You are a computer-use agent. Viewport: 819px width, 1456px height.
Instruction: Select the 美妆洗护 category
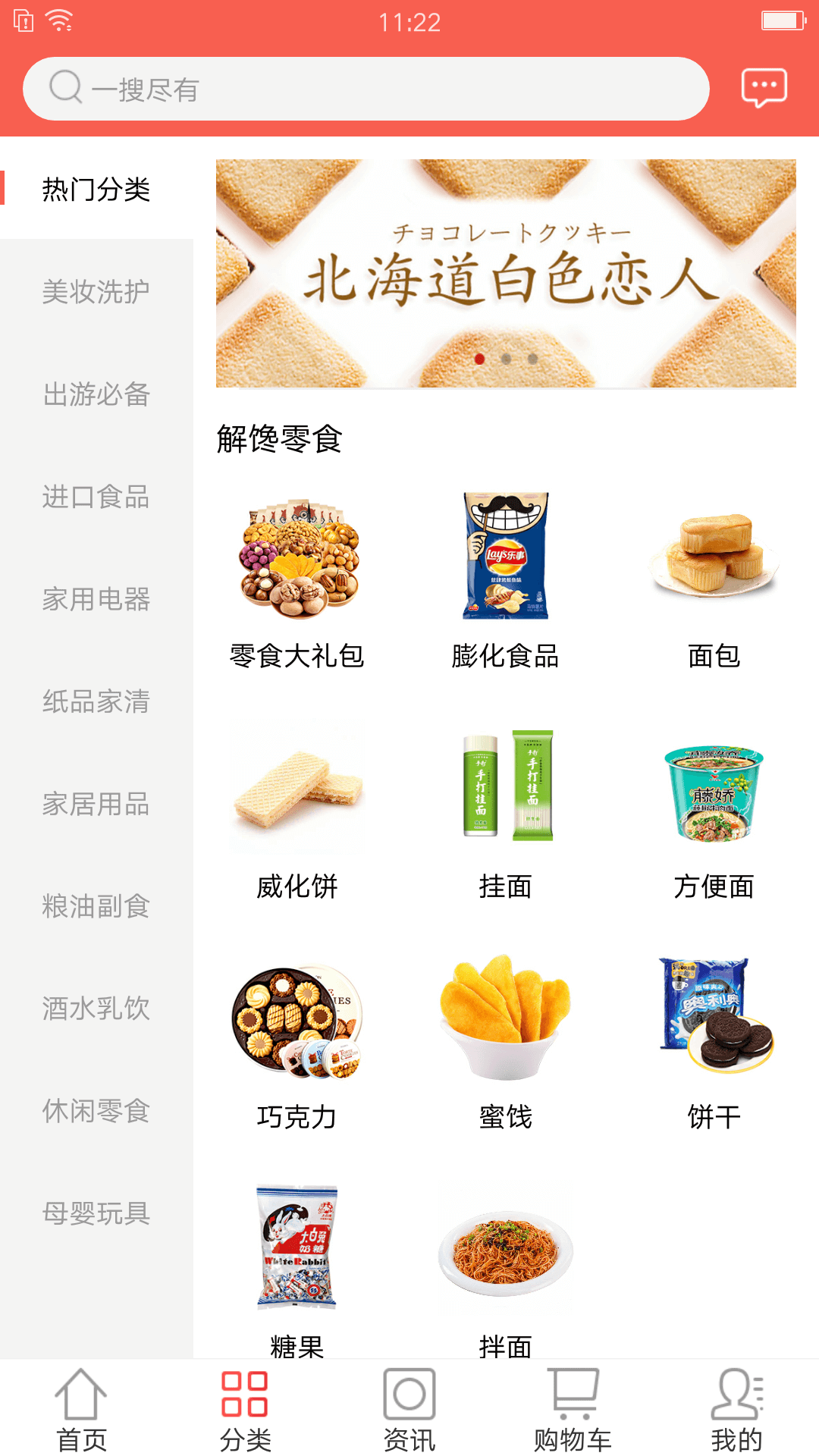click(96, 291)
